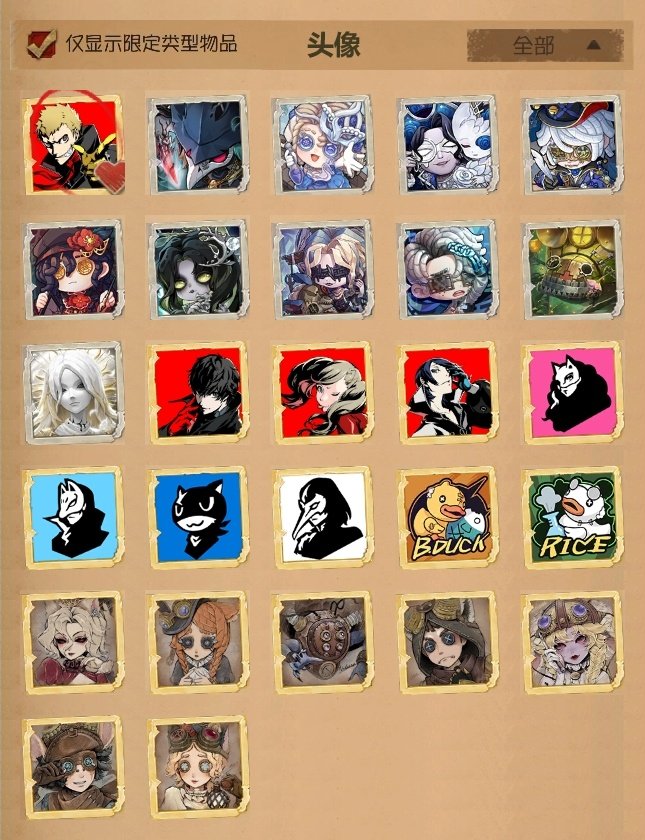This screenshot has height=840, width=645.
Task: Choose the green diving helmet avatar
Action: [x=572, y=269]
